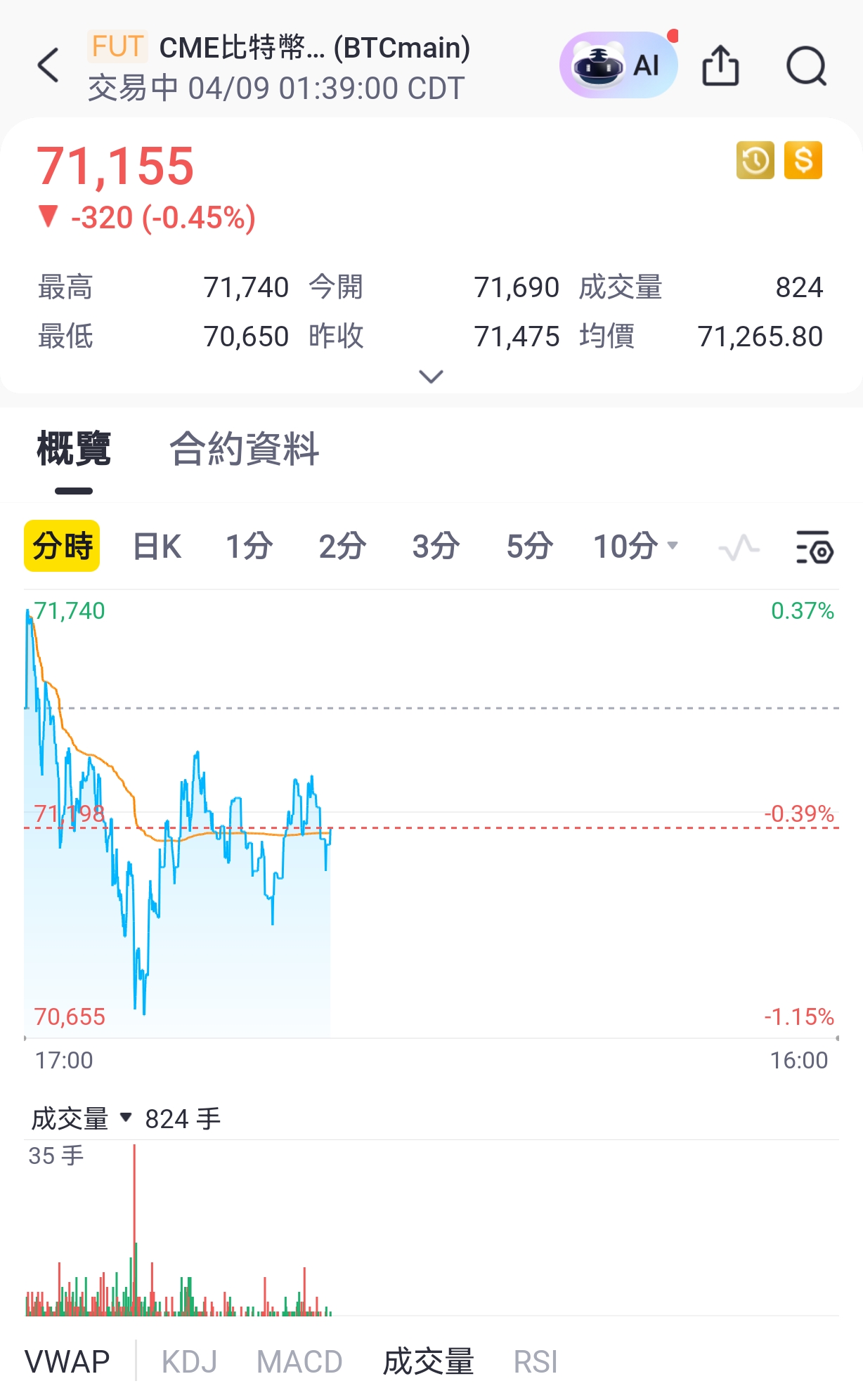Tap the current price 71,155
The height and width of the screenshot is (1400, 863).
[x=115, y=165]
